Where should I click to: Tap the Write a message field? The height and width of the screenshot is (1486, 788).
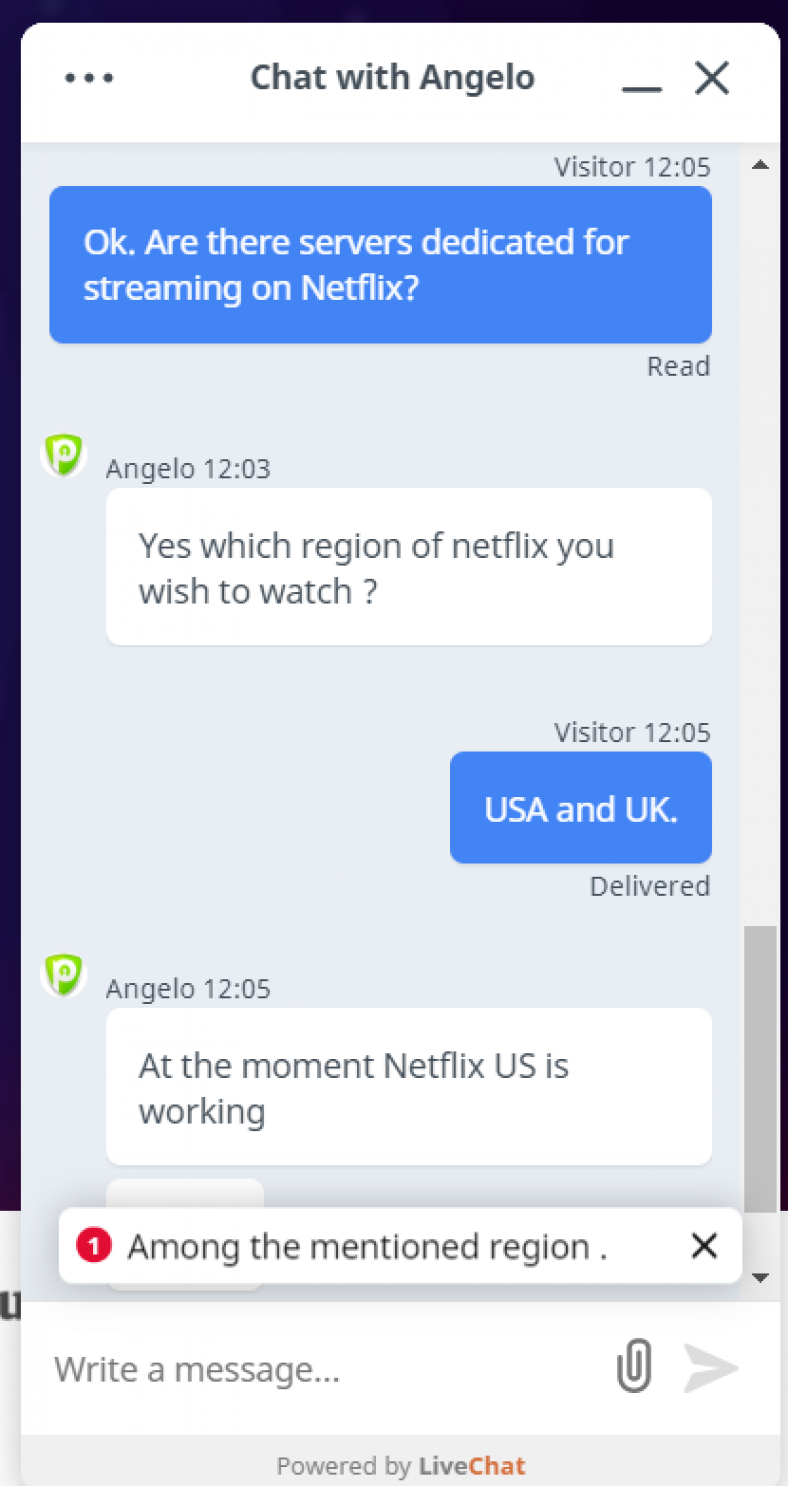pyautogui.click(x=320, y=1369)
